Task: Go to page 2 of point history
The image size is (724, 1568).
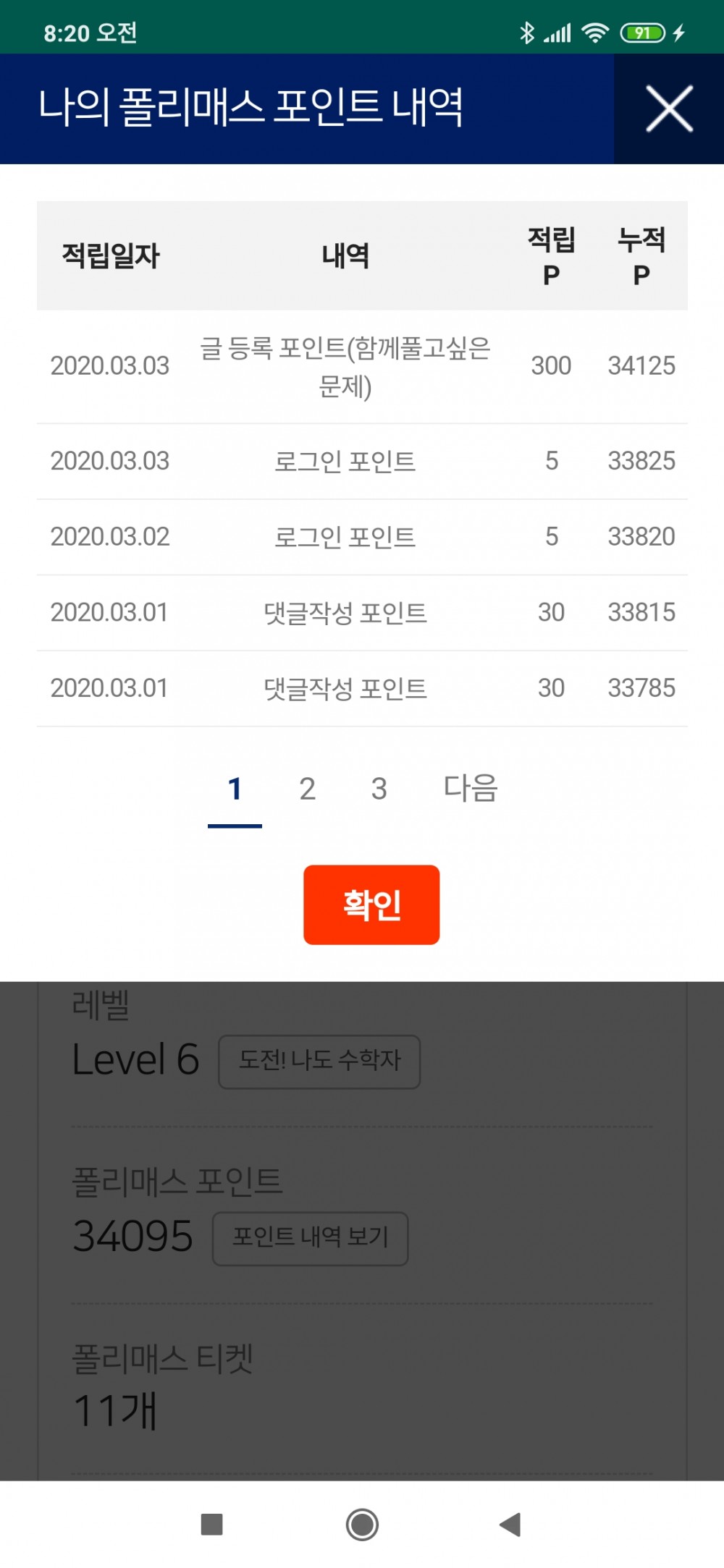Action: [307, 789]
